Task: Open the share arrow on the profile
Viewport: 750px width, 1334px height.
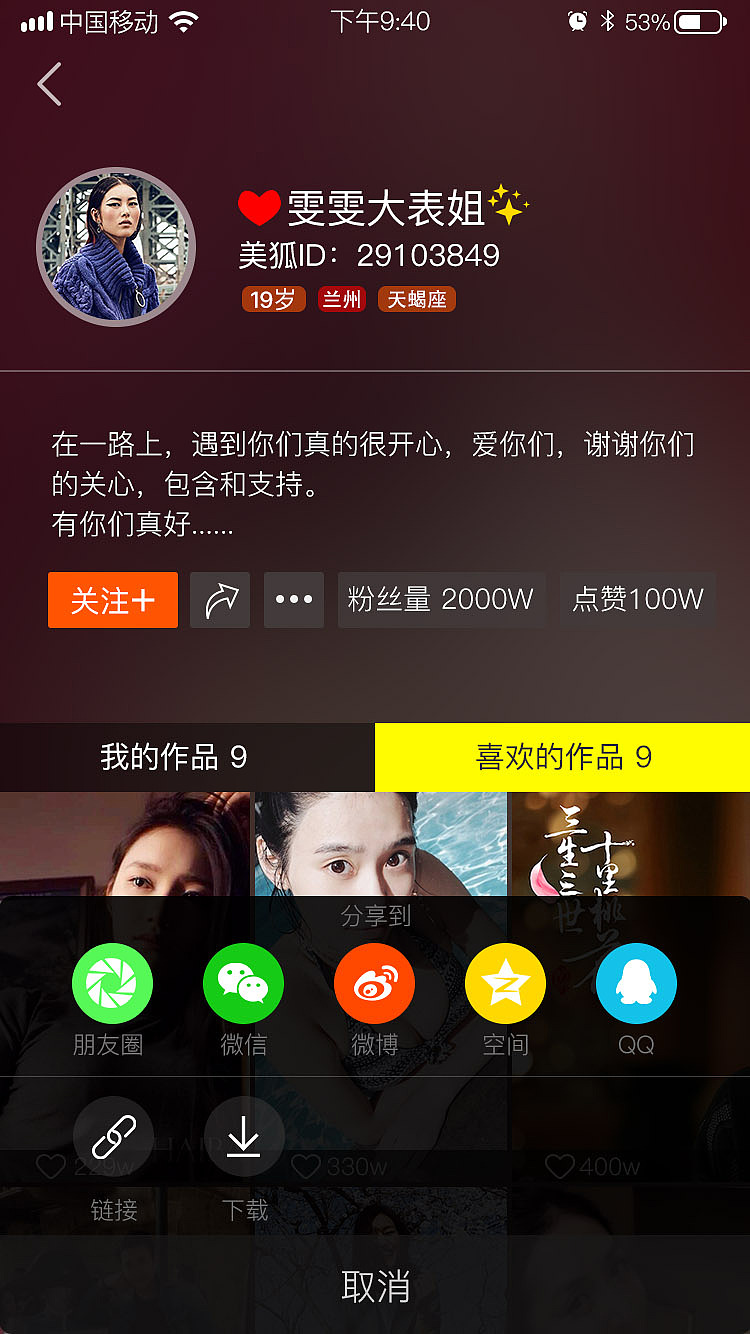Action: click(219, 600)
